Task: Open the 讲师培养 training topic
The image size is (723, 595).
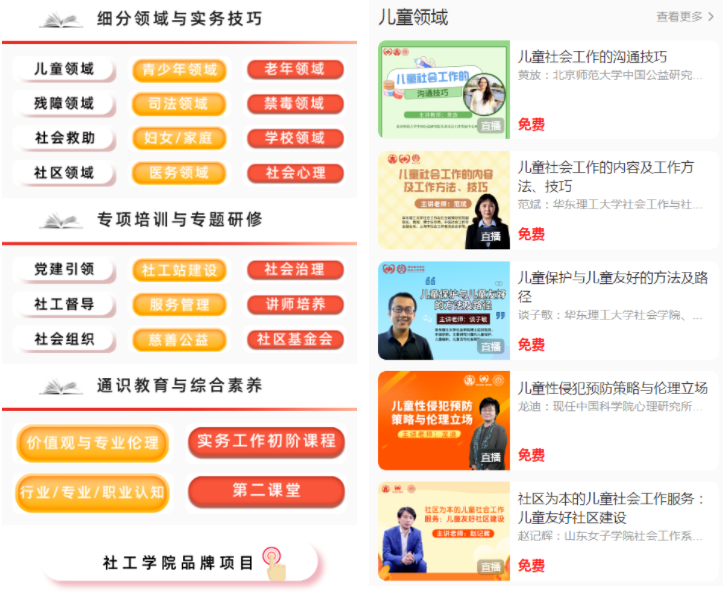Action: pyautogui.click(x=295, y=305)
